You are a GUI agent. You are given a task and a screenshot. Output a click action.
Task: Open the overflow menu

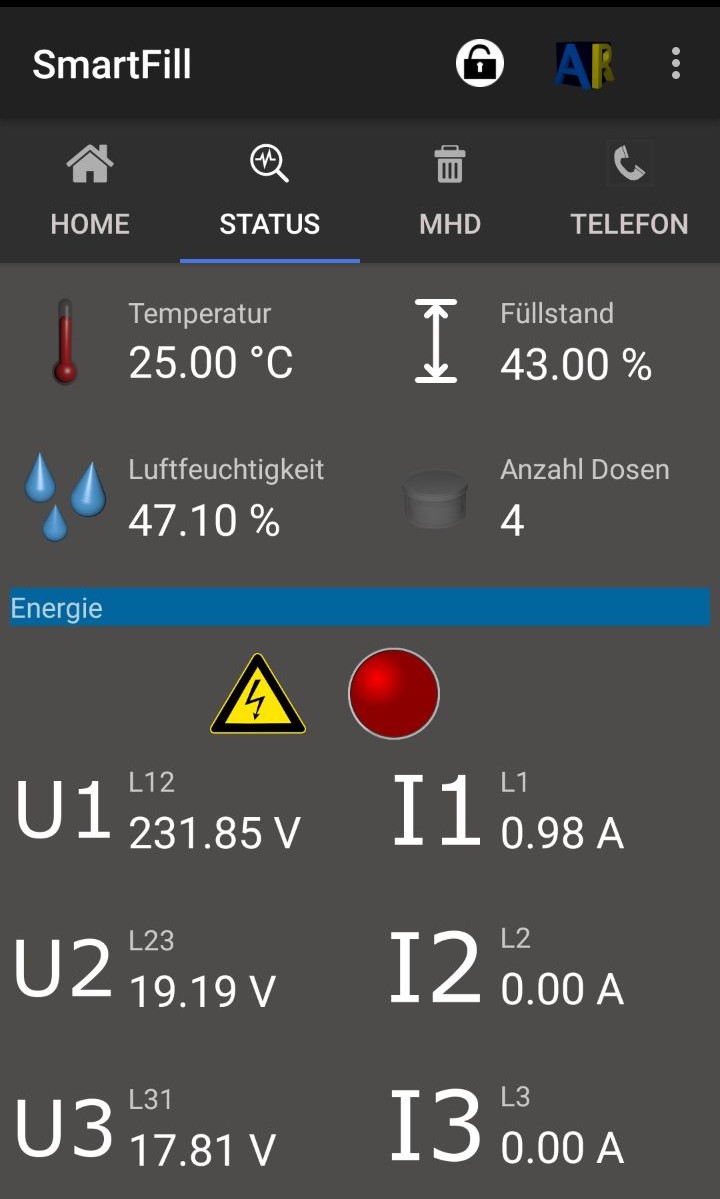(x=676, y=64)
